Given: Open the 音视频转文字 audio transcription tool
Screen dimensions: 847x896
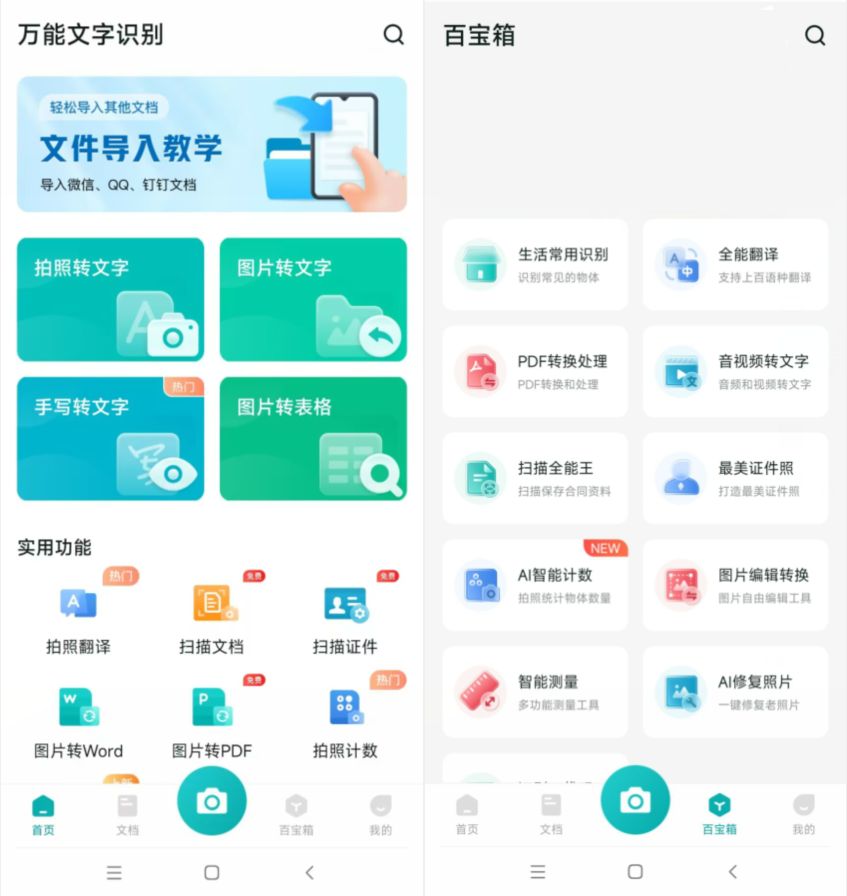Looking at the screenshot, I should (735, 371).
